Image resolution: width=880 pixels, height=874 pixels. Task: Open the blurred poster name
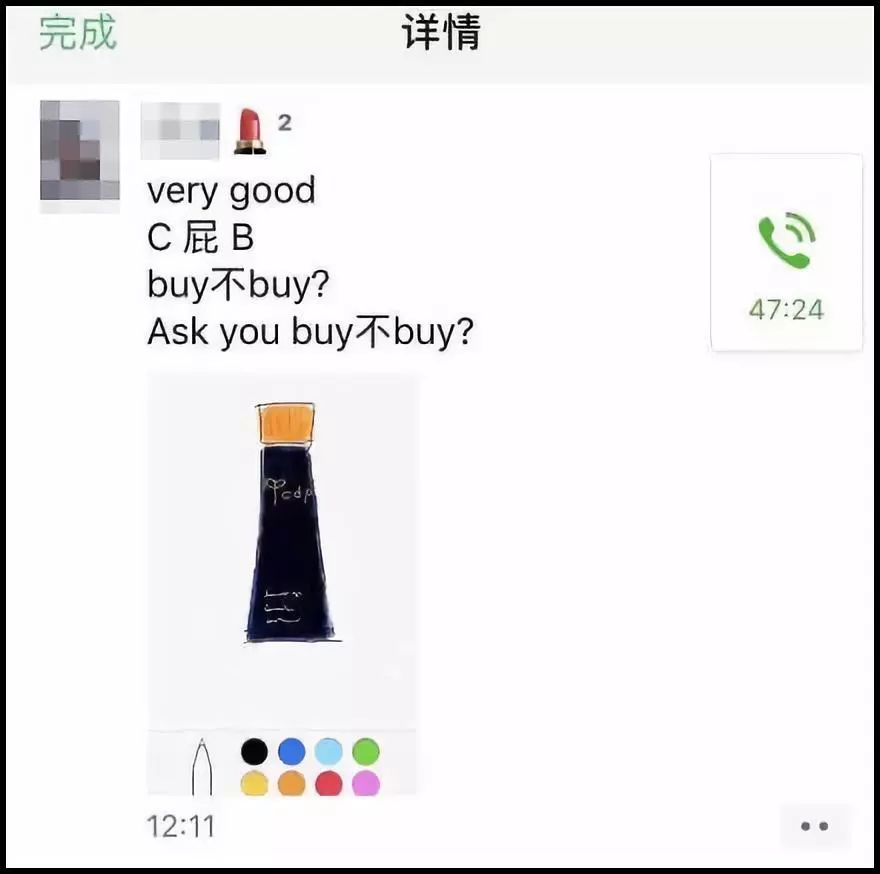(x=180, y=131)
